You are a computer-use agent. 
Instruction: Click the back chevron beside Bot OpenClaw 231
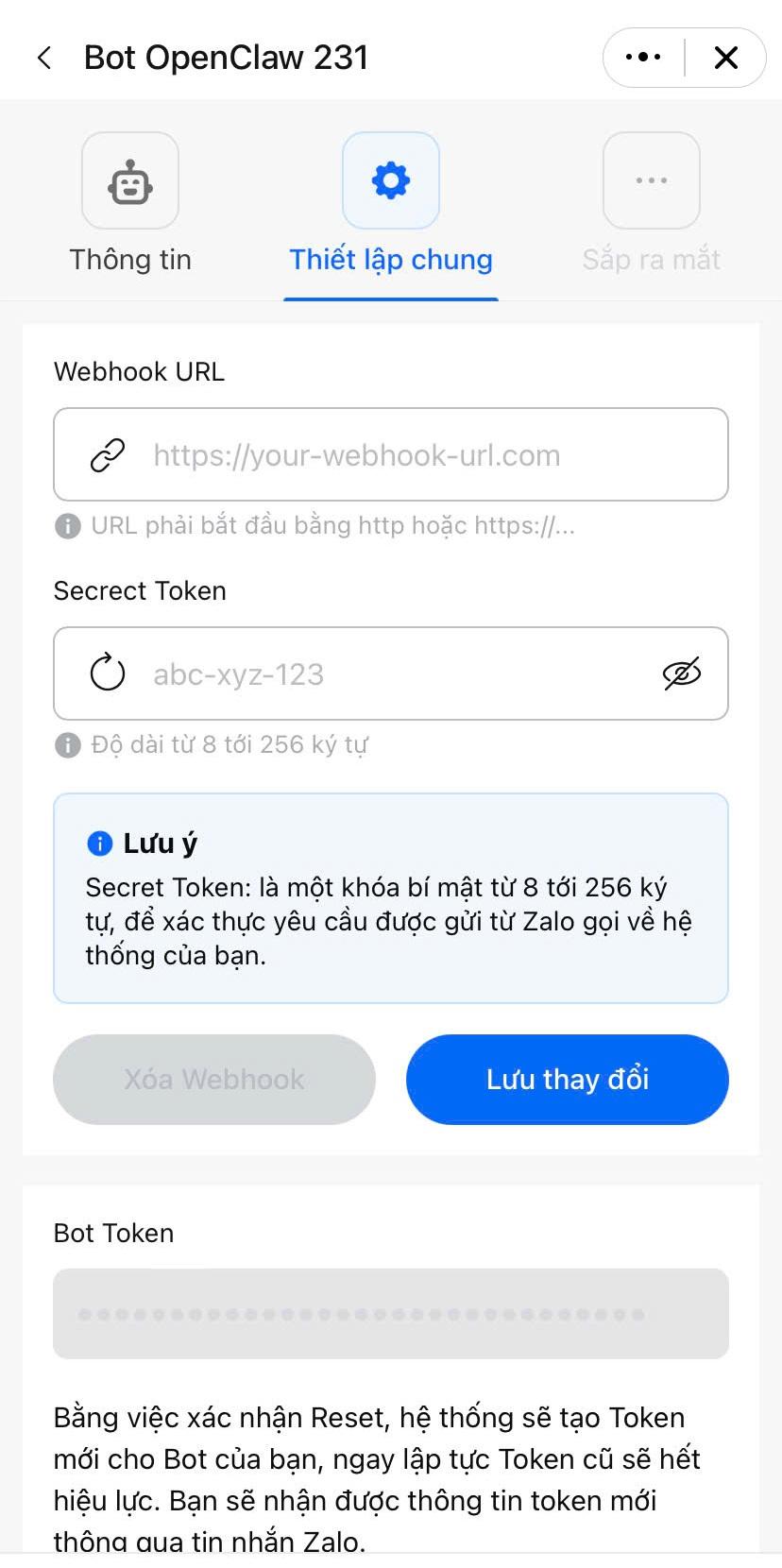[43, 57]
